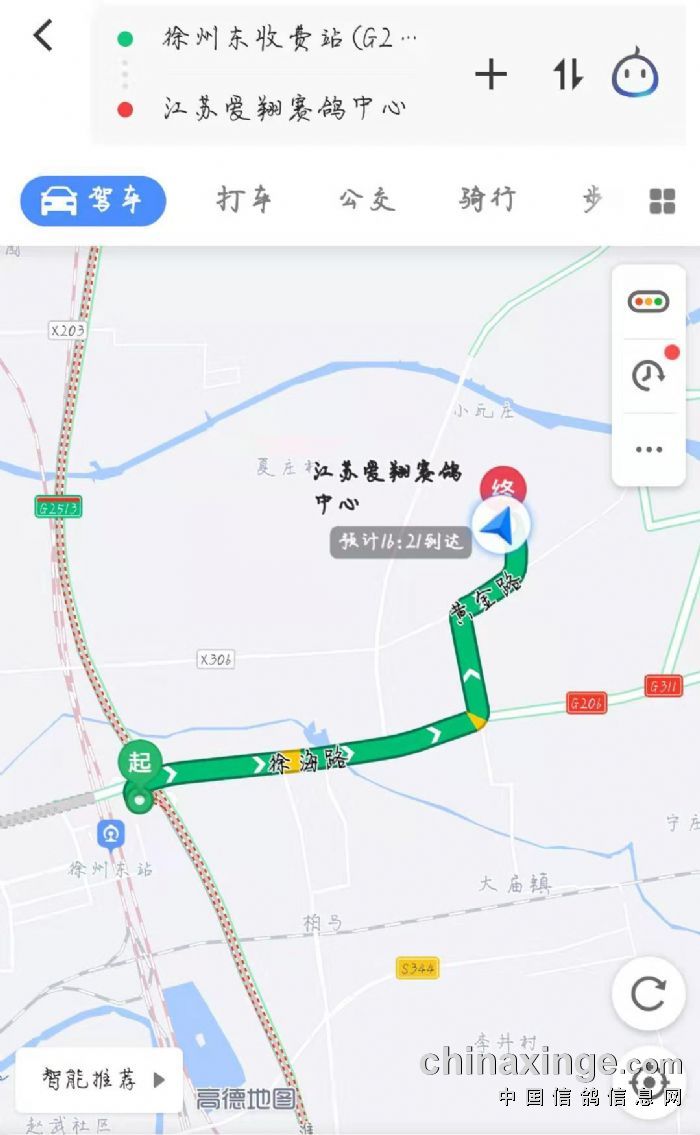
Task: Switch to the 公交 transit tab
Action: click(x=367, y=200)
